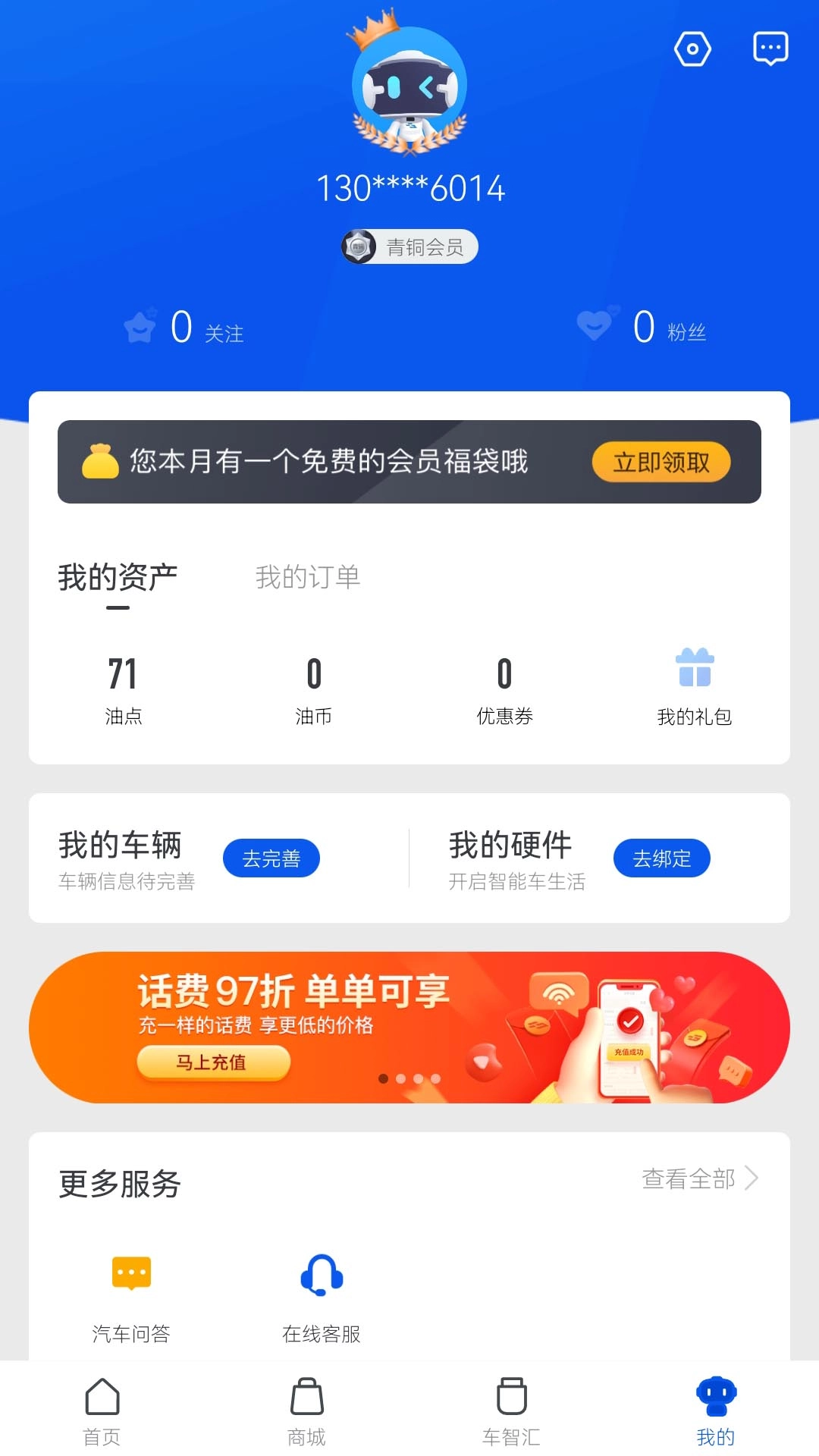Open 优惠券 coupon count
Screen dimensions: 819x1456
point(505,686)
